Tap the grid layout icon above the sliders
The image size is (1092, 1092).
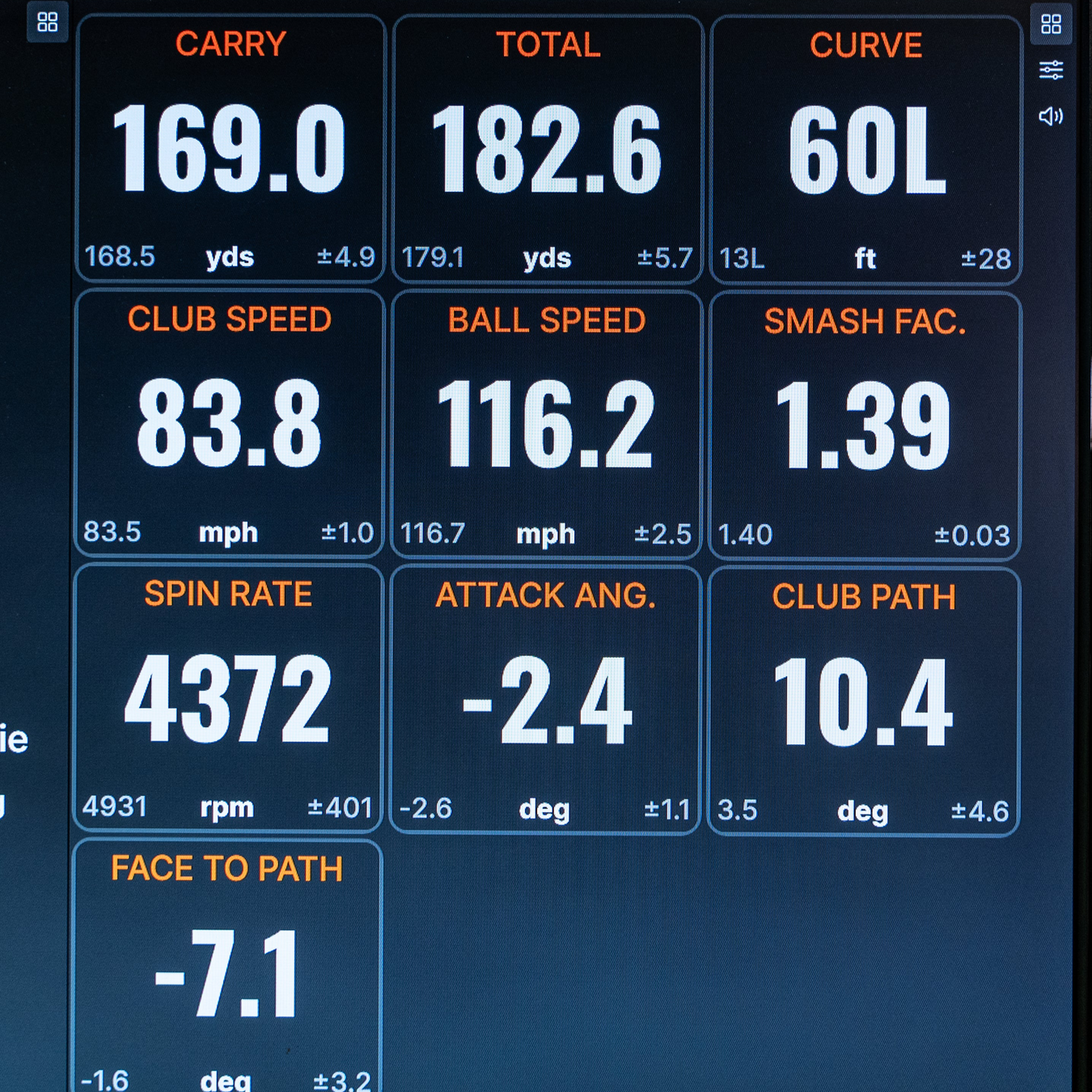(x=1051, y=24)
